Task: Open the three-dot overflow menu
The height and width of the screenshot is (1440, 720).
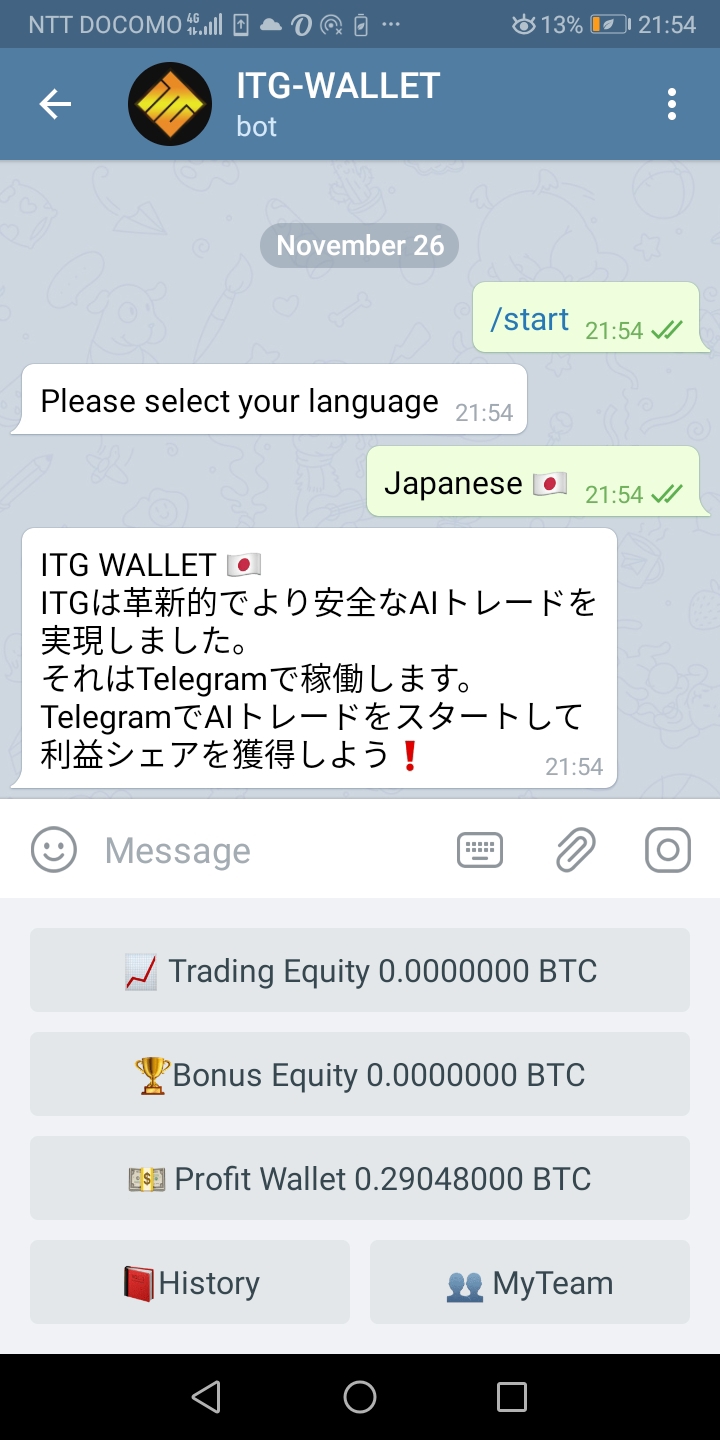Action: pyautogui.click(x=672, y=104)
